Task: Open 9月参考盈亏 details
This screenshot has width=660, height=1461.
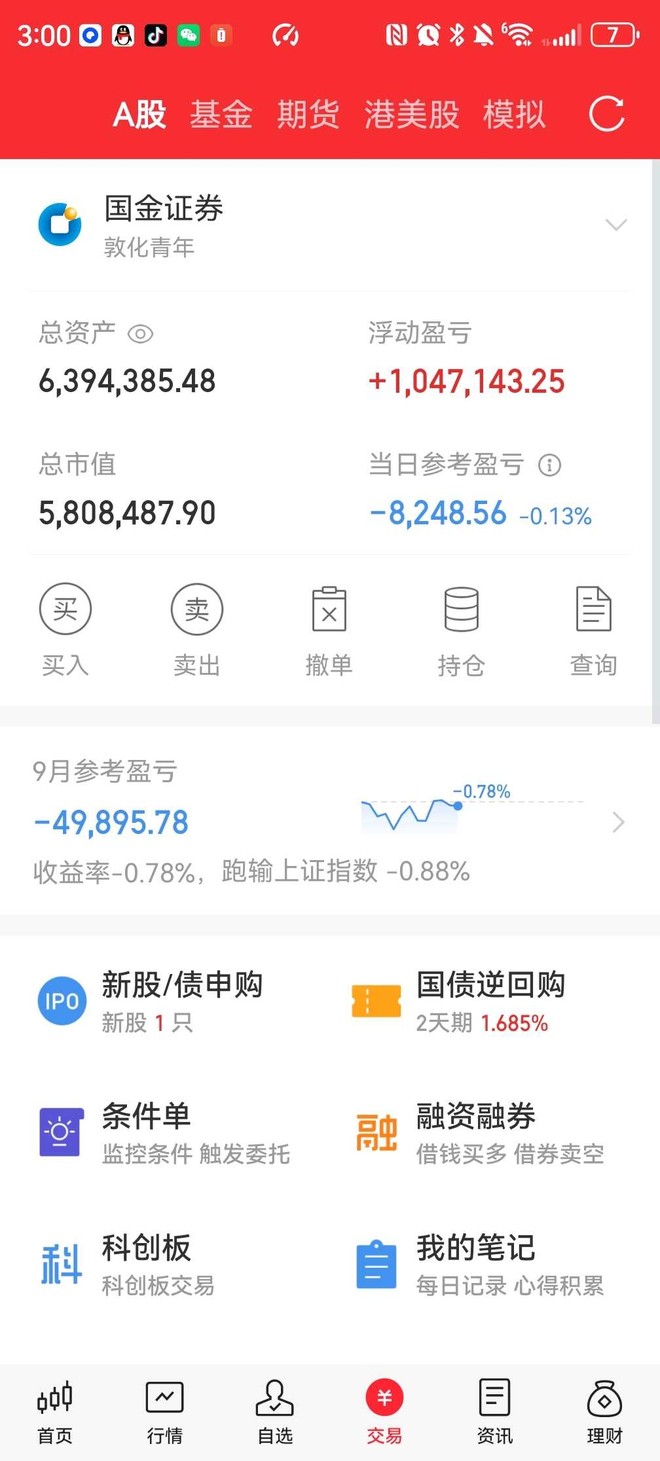Action: [328, 821]
